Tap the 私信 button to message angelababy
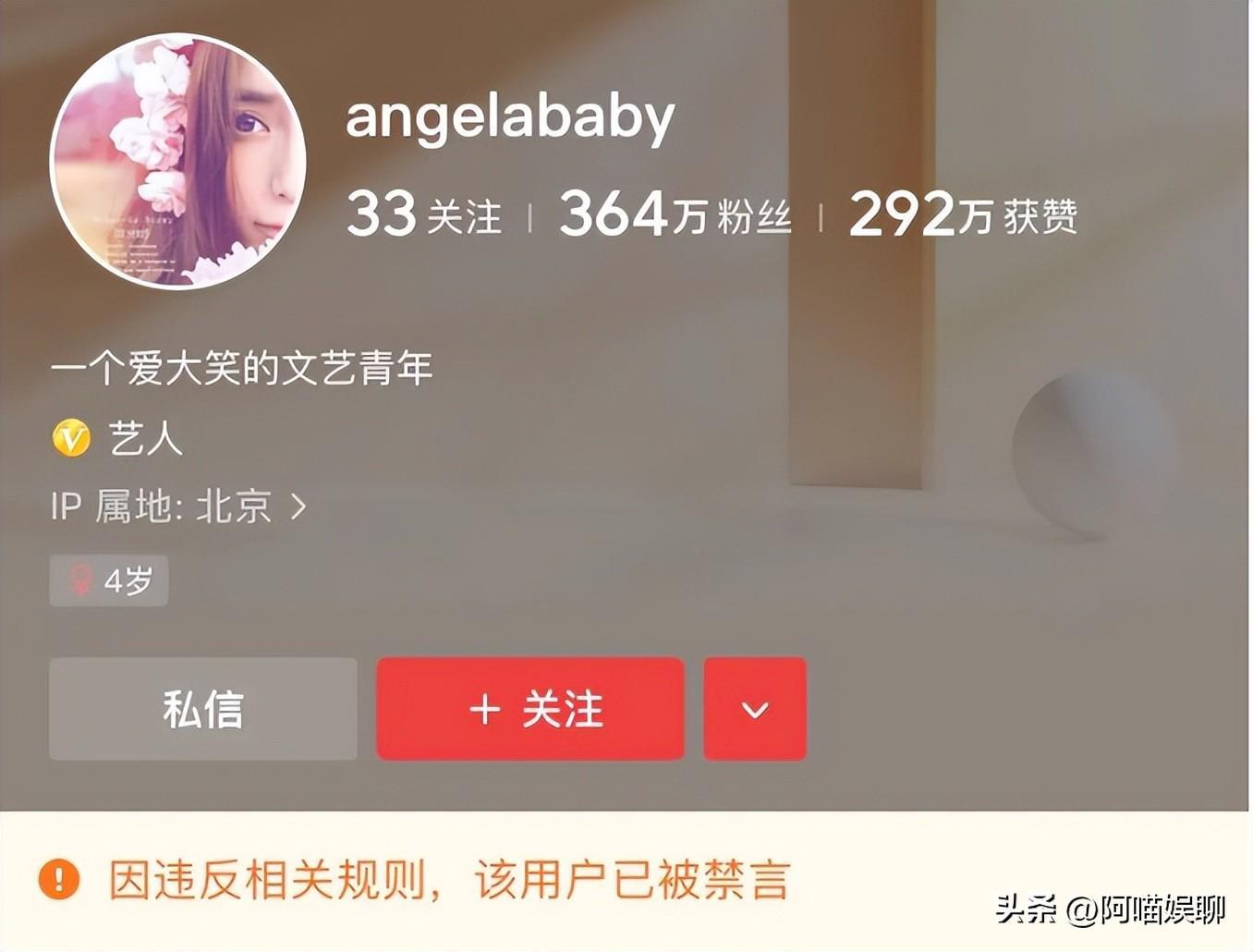 coord(203,709)
